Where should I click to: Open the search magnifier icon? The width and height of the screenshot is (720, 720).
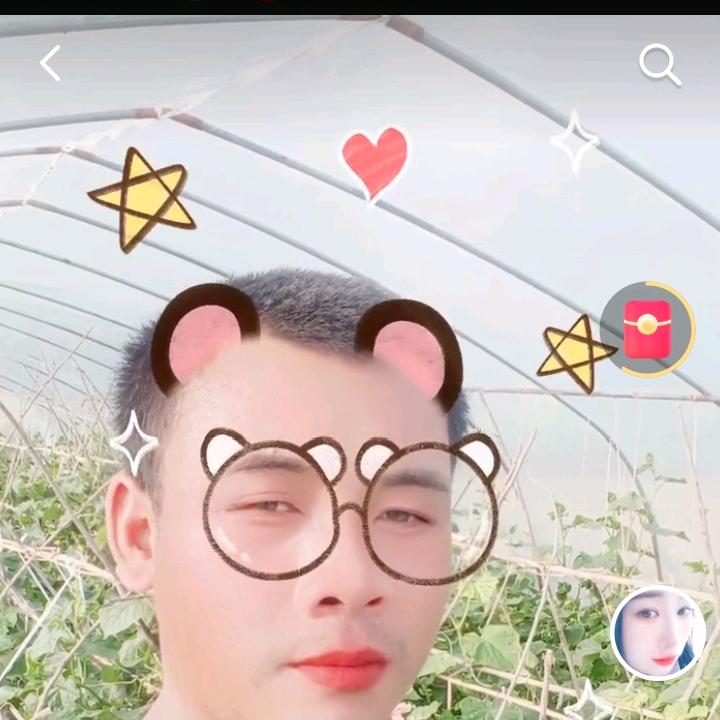point(660,65)
